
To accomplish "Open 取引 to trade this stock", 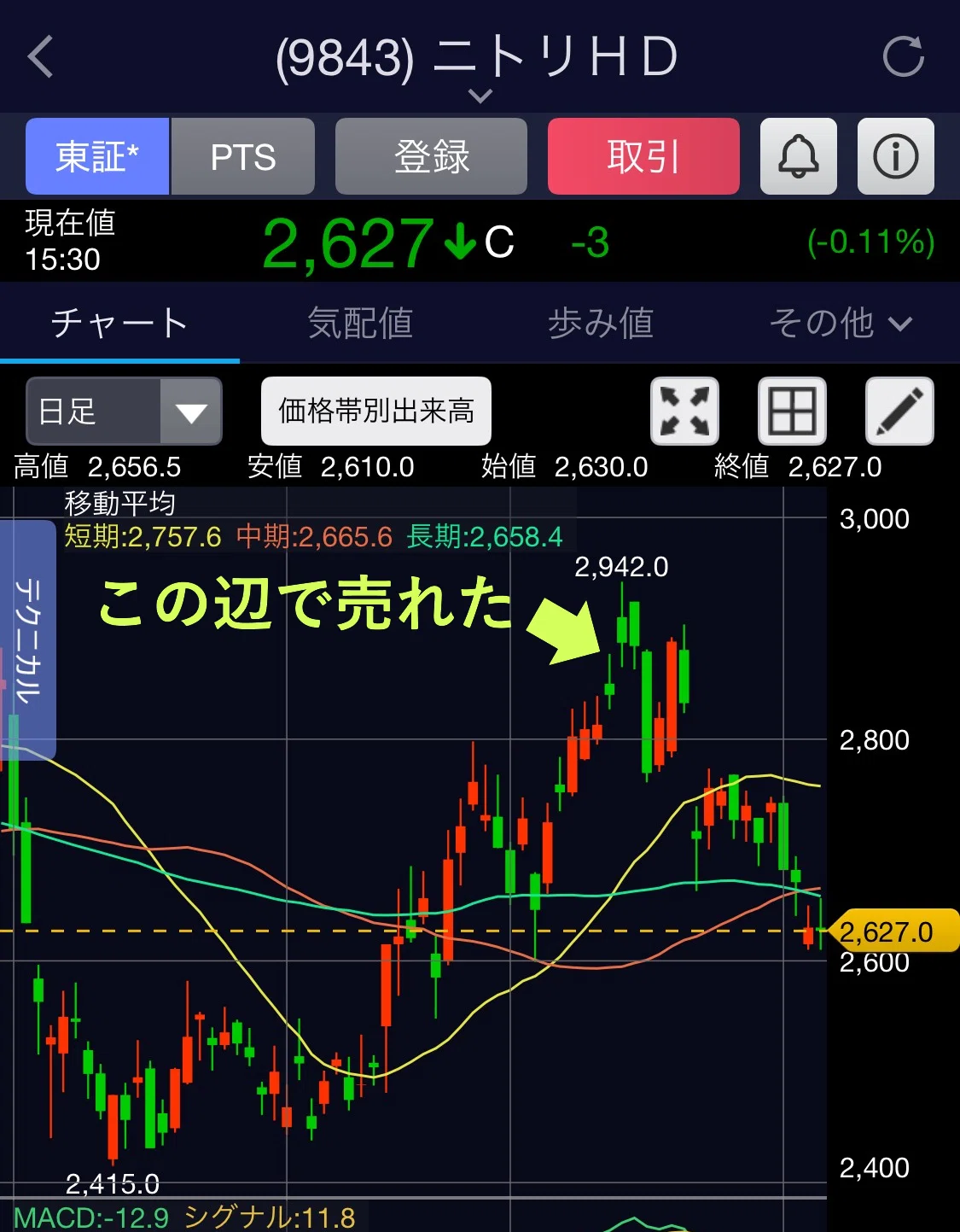I will [x=643, y=156].
